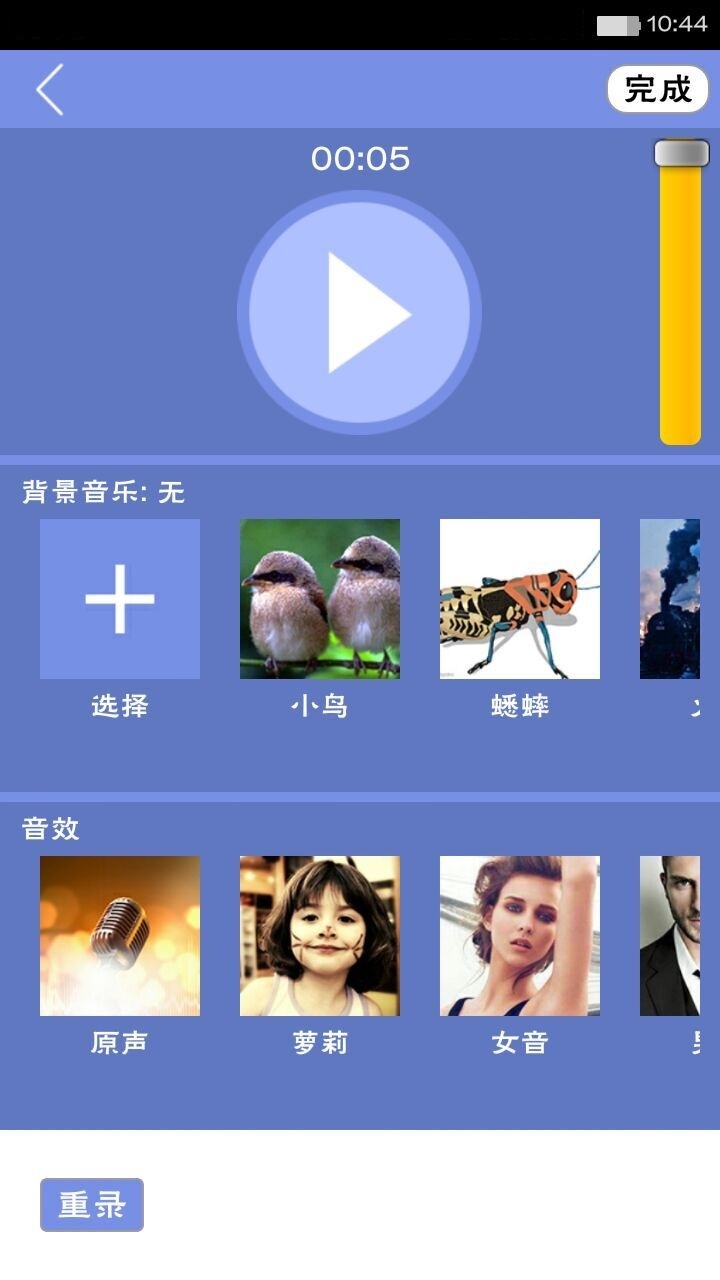Choose the 蟋蟀 background sound
Screen dimensions: 720x1280
[520, 599]
